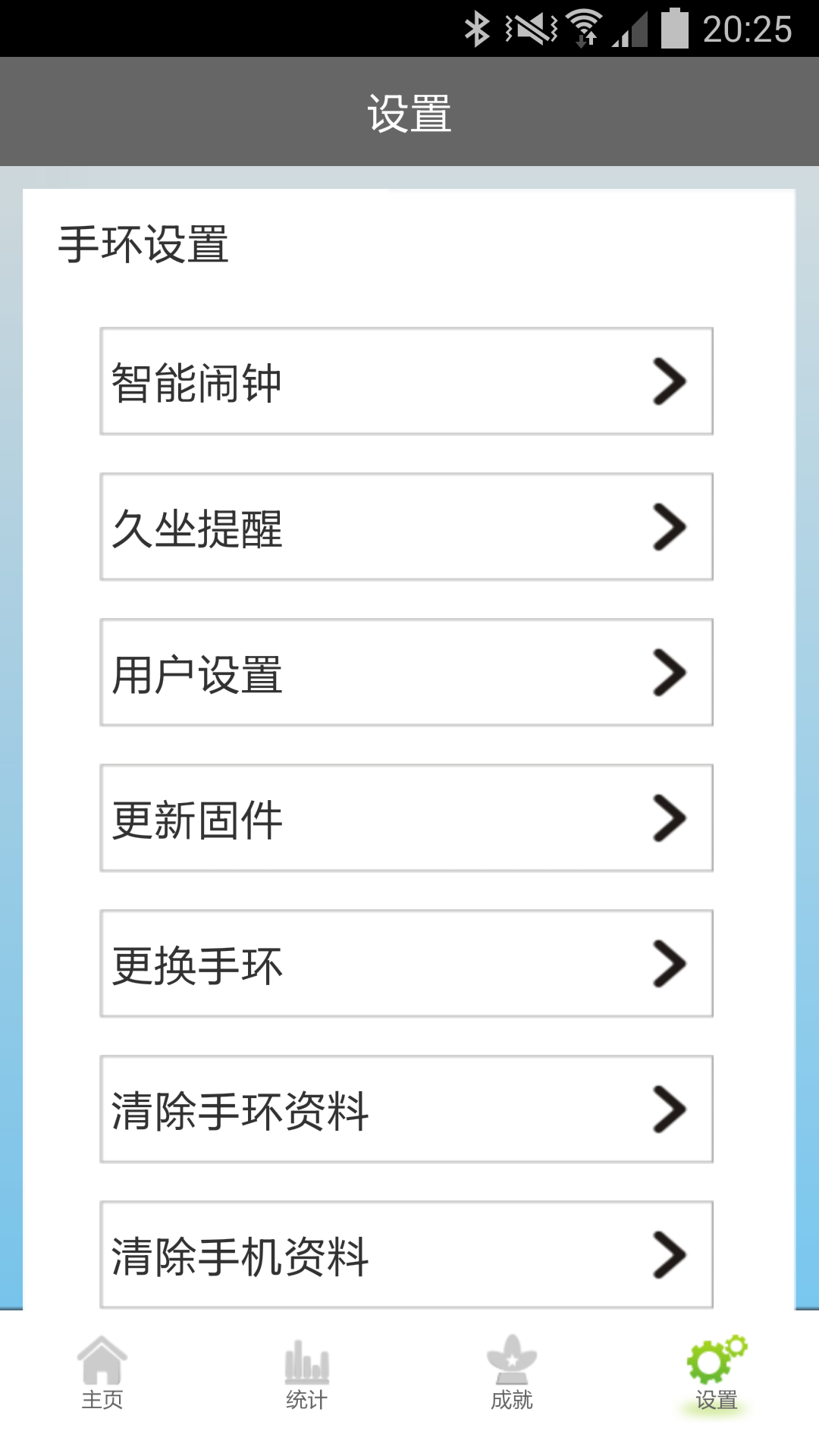819x1456 pixels.
Task: Switch to the 主页 home tab
Action: coord(102,1373)
